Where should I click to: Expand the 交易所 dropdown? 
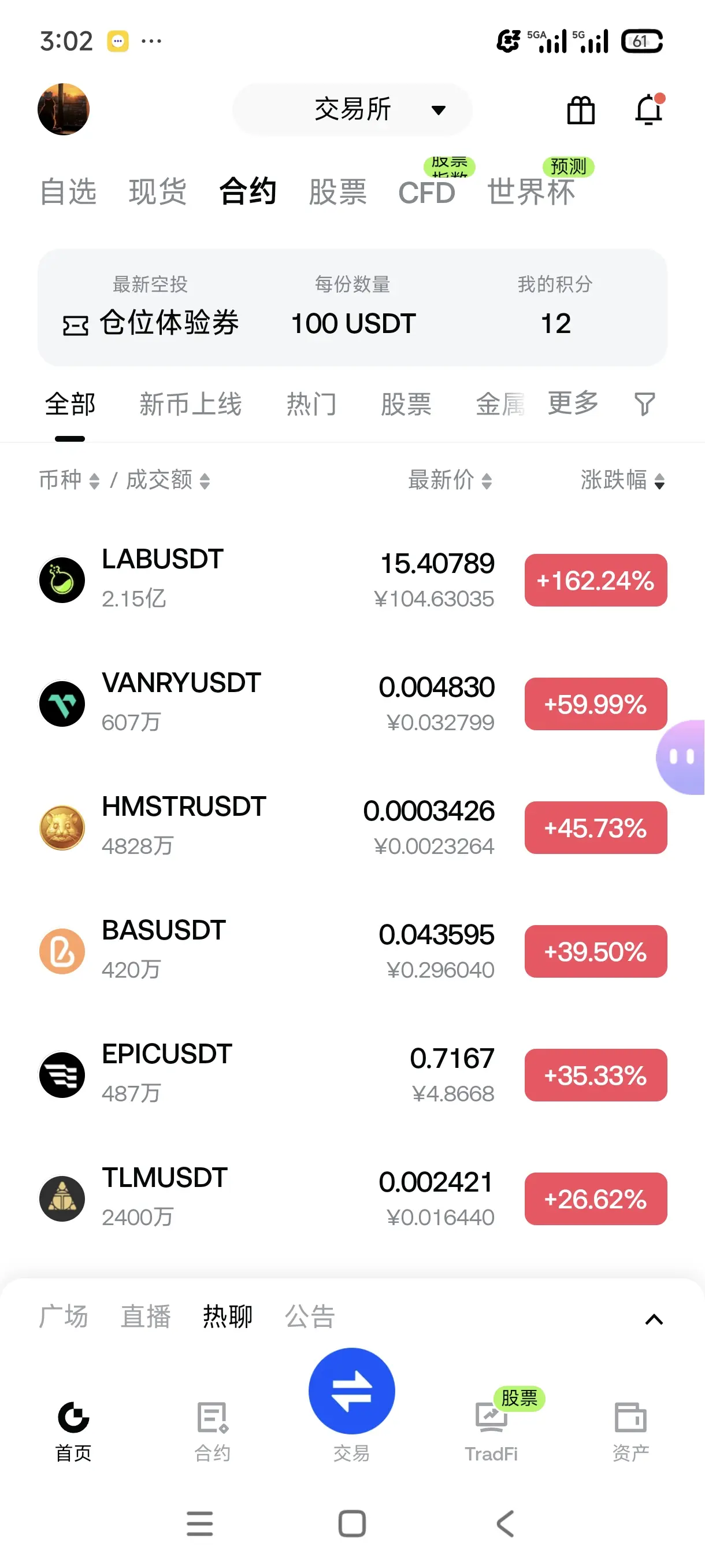tap(352, 110)
